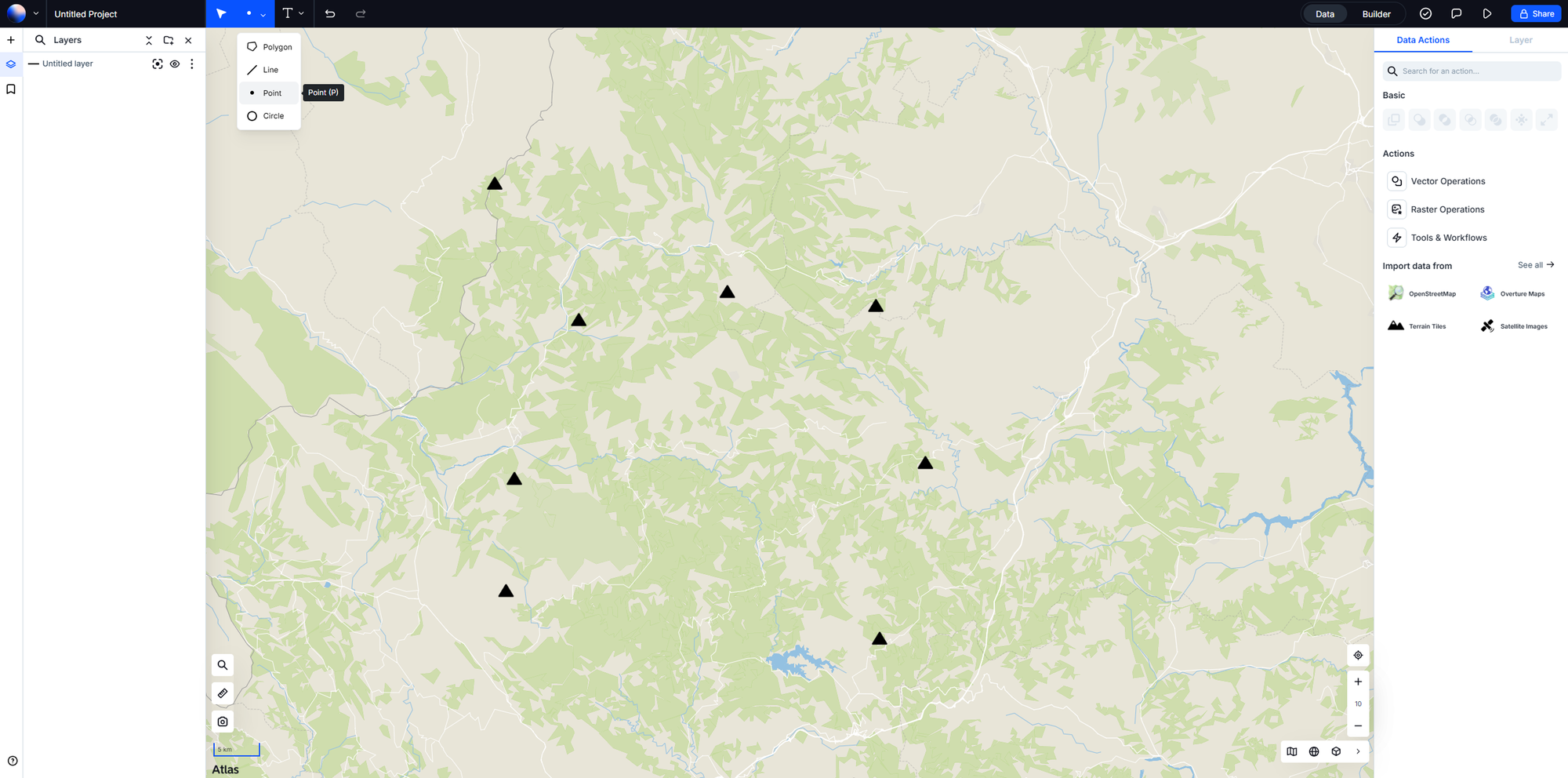The width and height of the screenshot is (1568, 778).
Task: Open Vector Operations
Action: point(1447,181)
